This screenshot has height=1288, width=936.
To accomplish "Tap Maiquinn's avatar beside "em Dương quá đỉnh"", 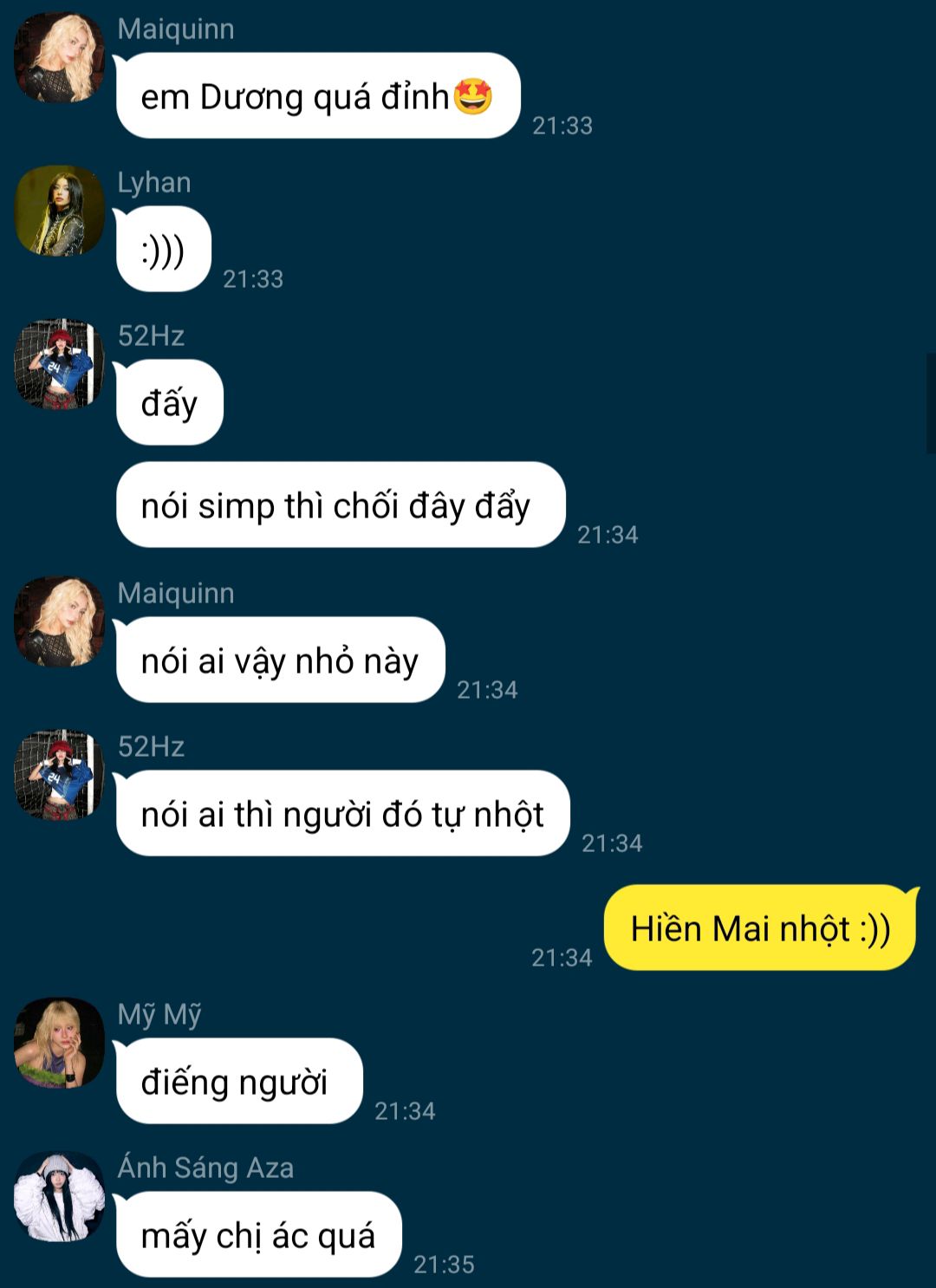I will (59, 57).
